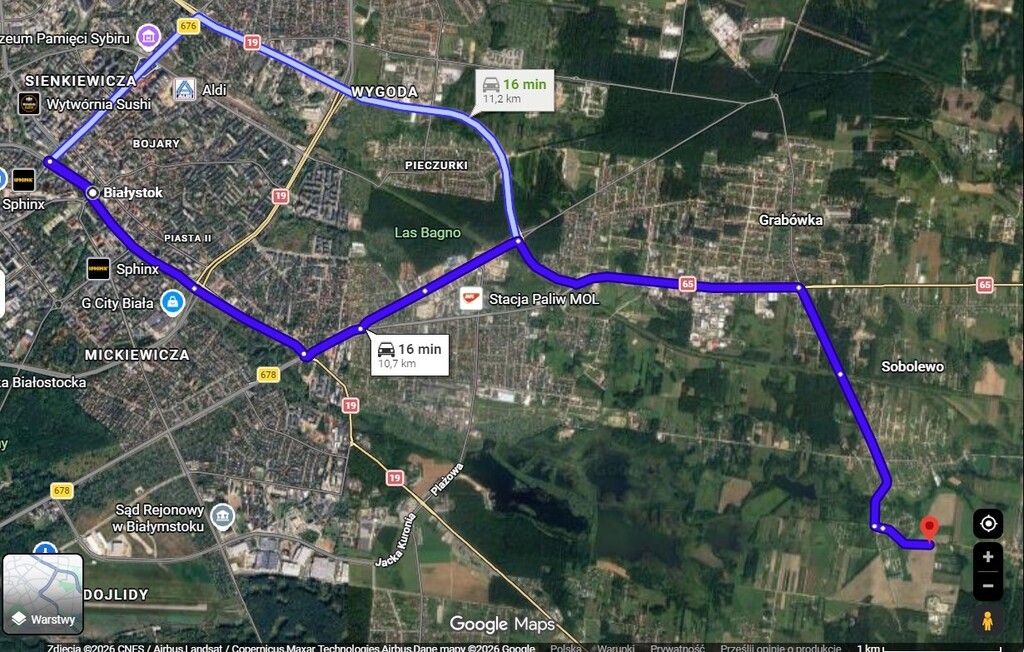Center map on my location
This screenshot has width=1024, height=652.
click(x=988, y=523)
